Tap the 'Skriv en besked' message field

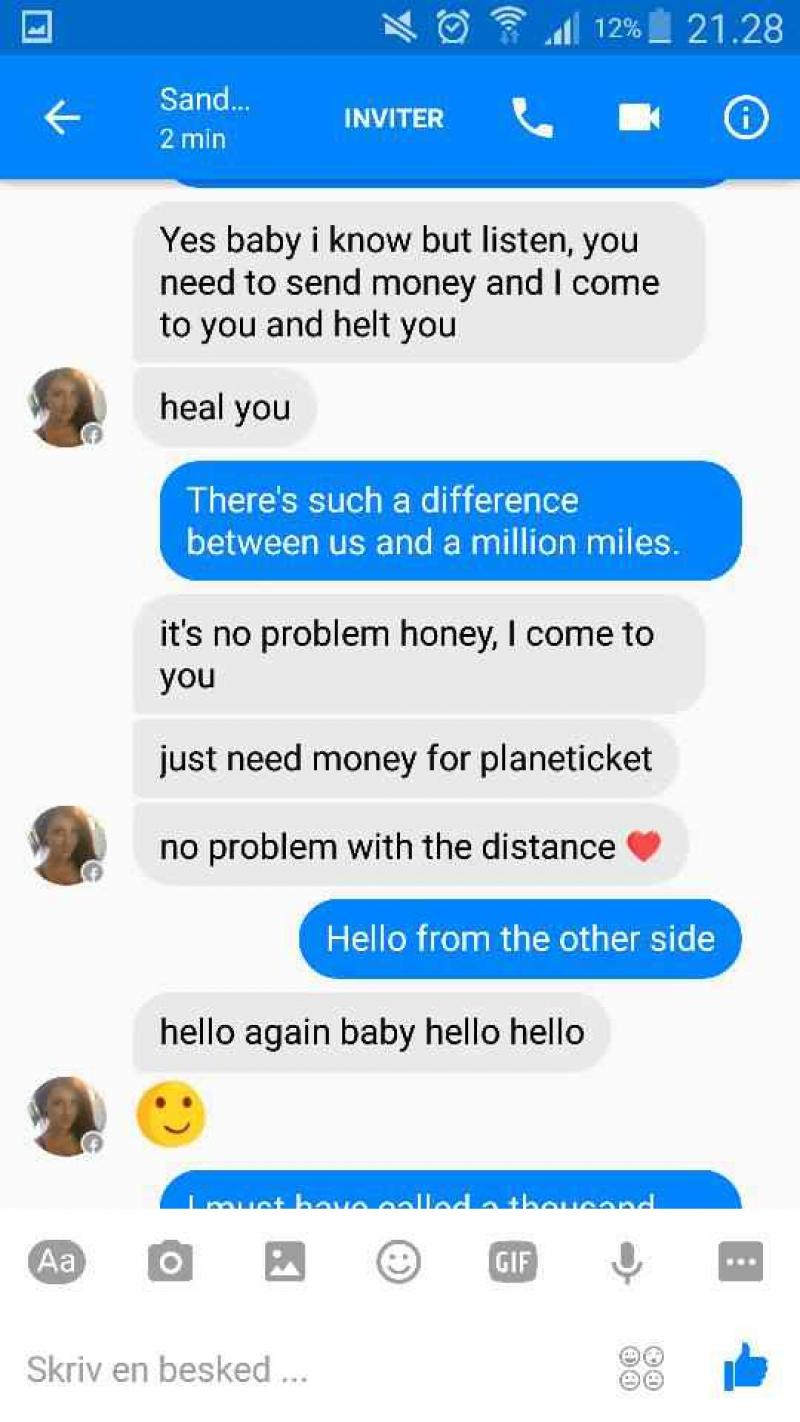pos(300,1369)
